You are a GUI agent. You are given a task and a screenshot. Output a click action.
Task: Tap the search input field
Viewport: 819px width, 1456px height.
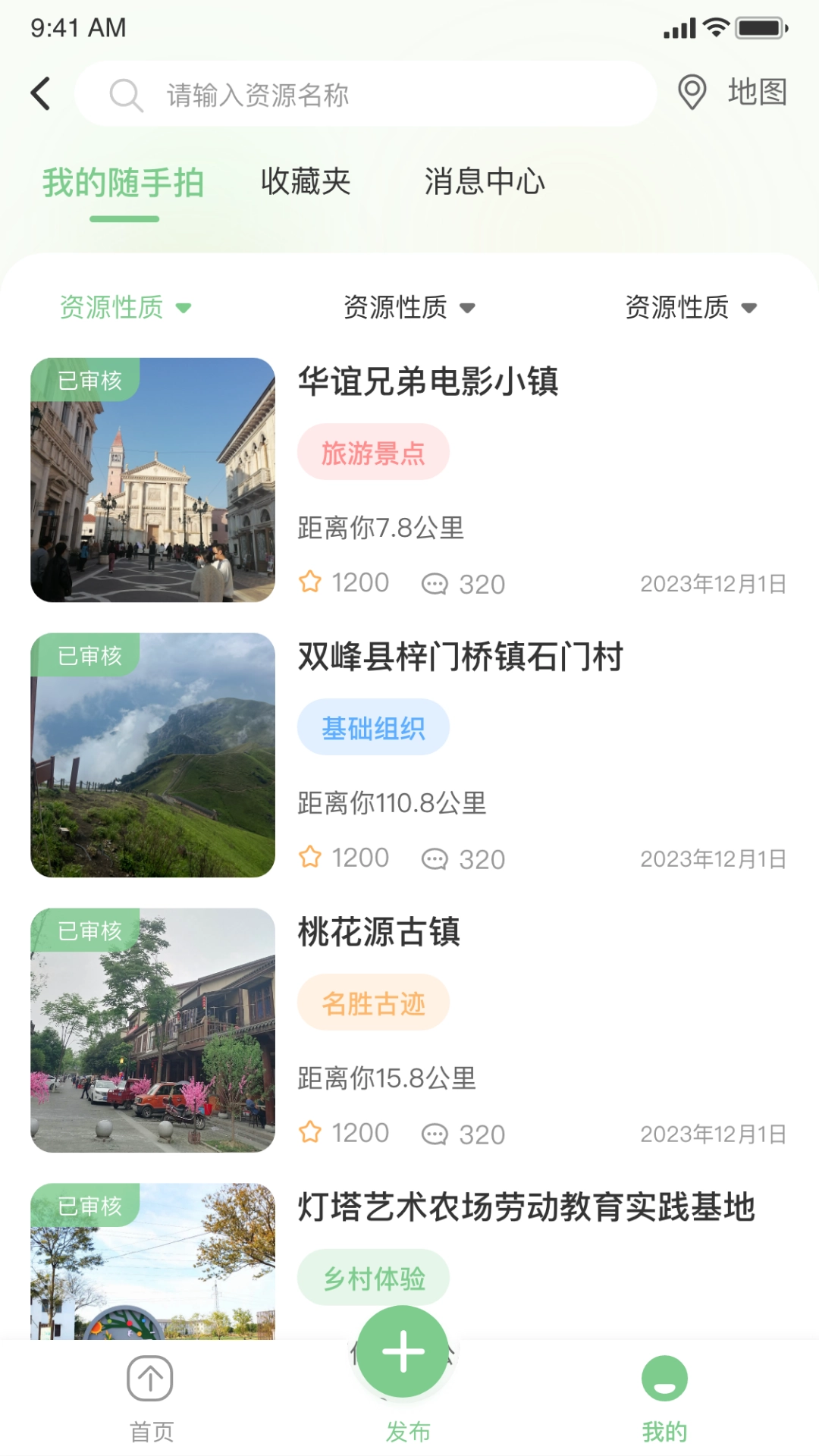tap(364, 94)
